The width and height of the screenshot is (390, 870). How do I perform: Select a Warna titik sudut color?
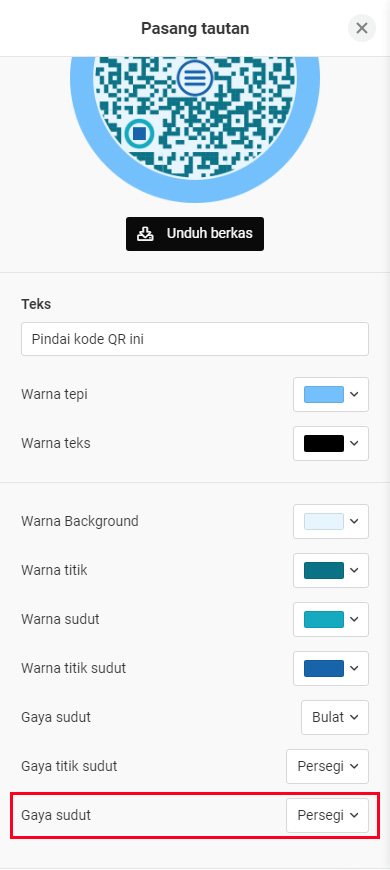331,668
